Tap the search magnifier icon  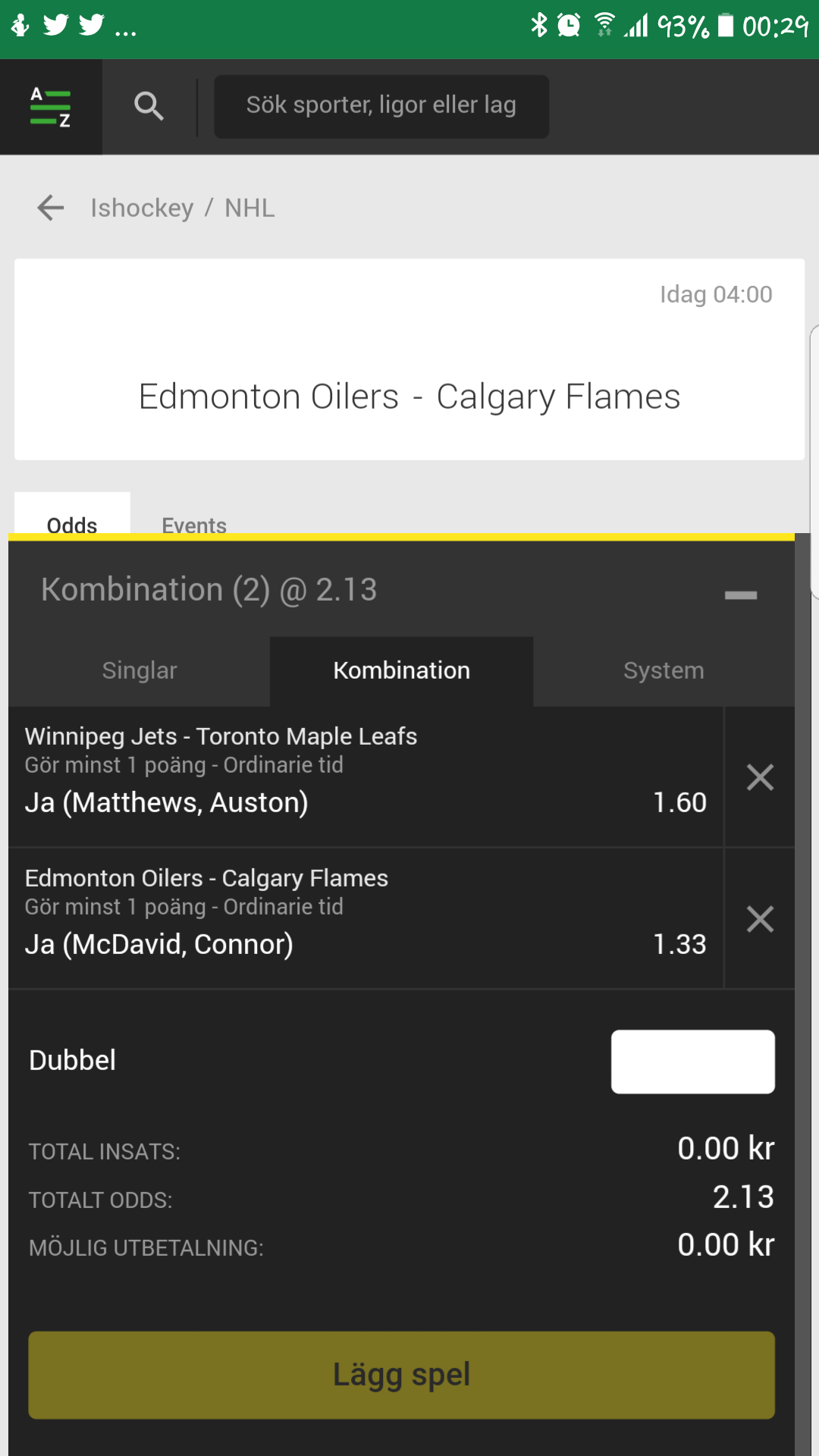click(x=149, y=106)
